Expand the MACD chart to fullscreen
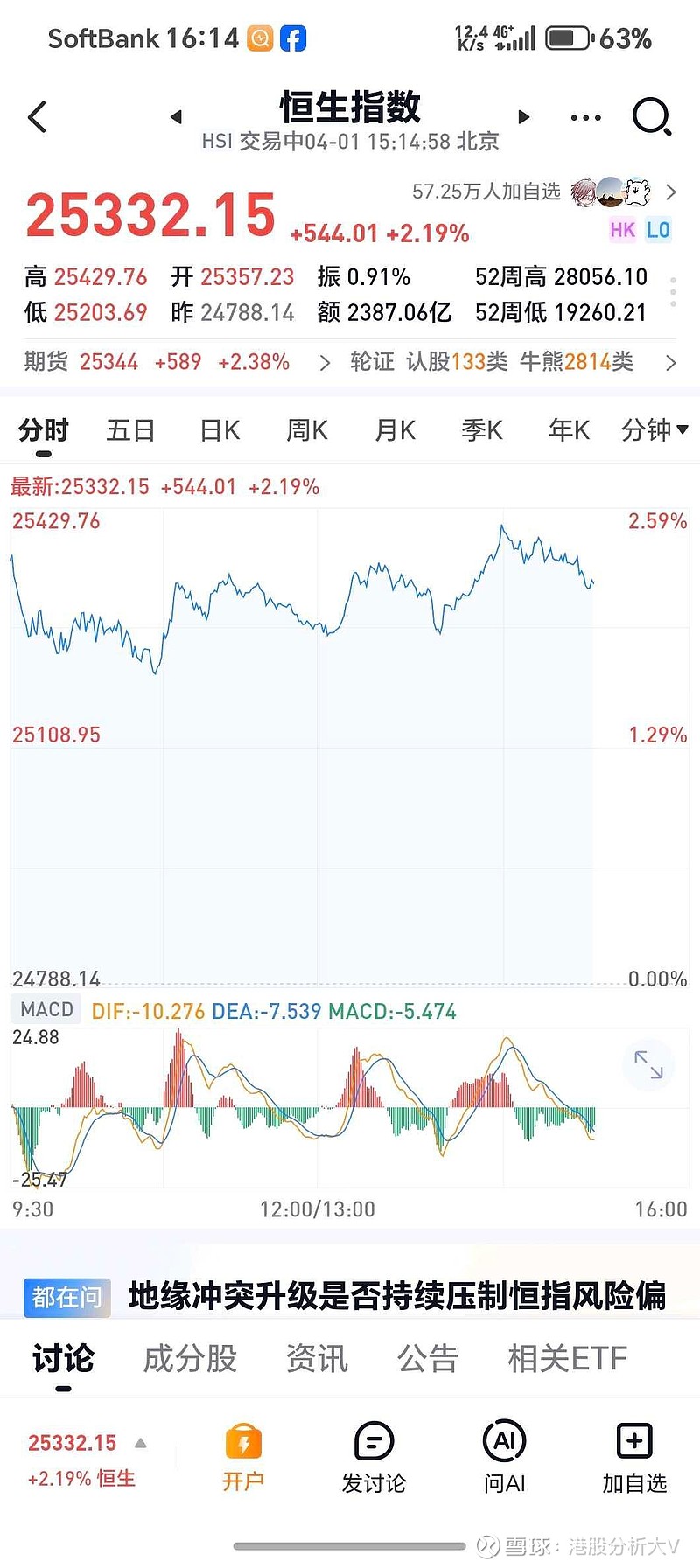700x1568 pixels. pos(649,1065)
